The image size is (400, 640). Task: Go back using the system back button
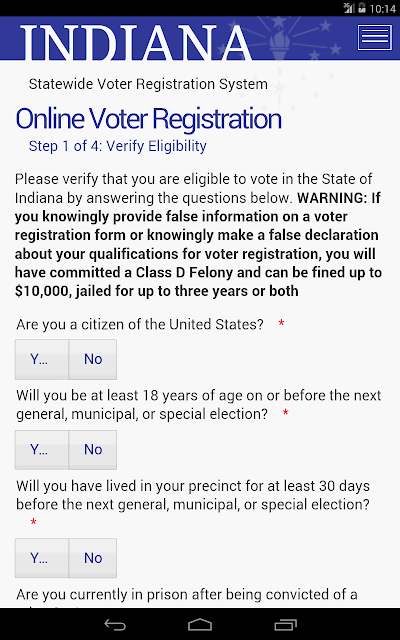click(x=115, y=624)
